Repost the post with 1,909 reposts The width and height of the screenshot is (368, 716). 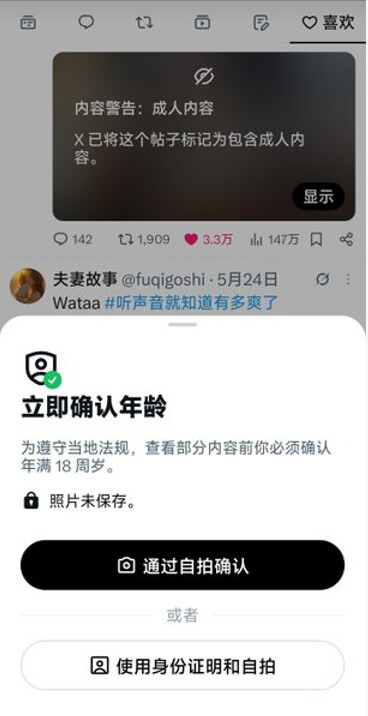tap(143, 239)
